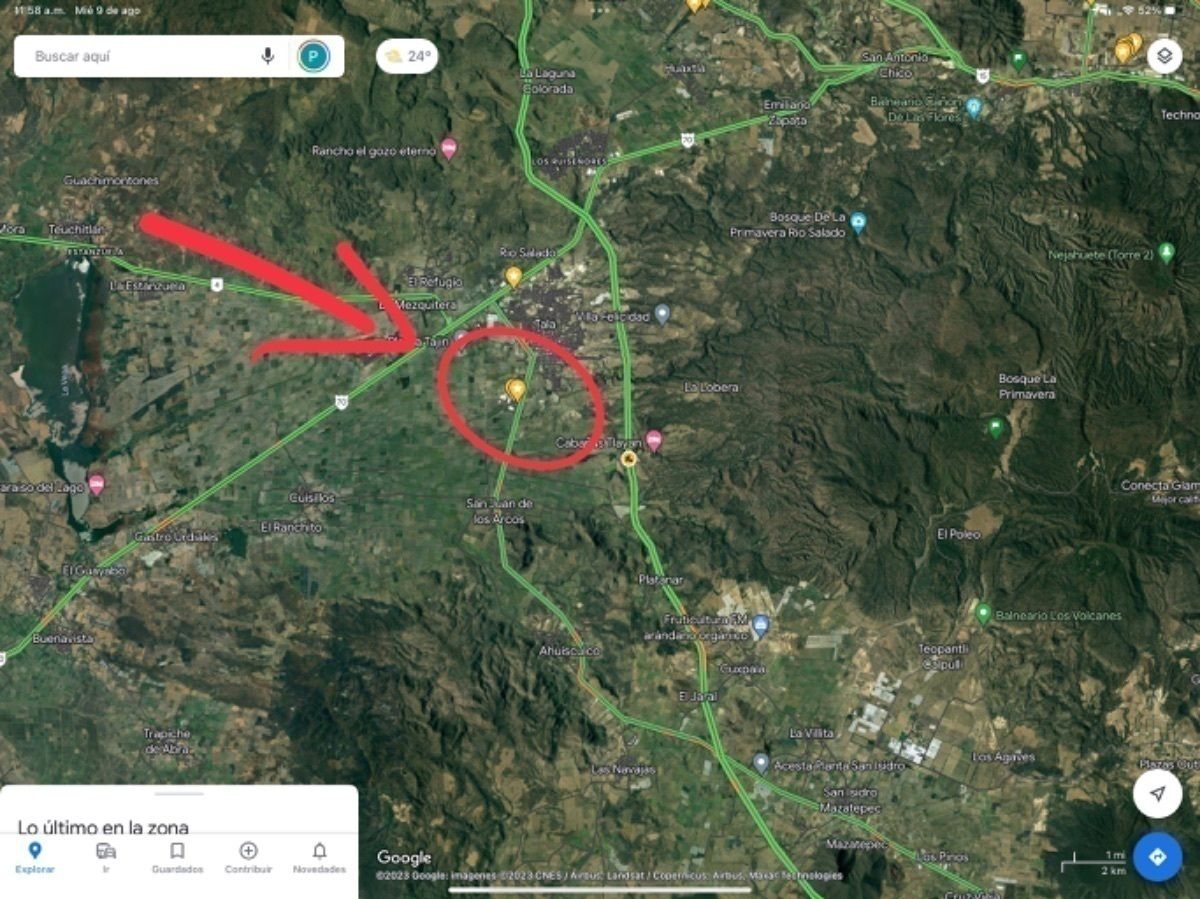Open the profile account avatar
Screen dimensions: 1200x899
(x=313, y=56)
